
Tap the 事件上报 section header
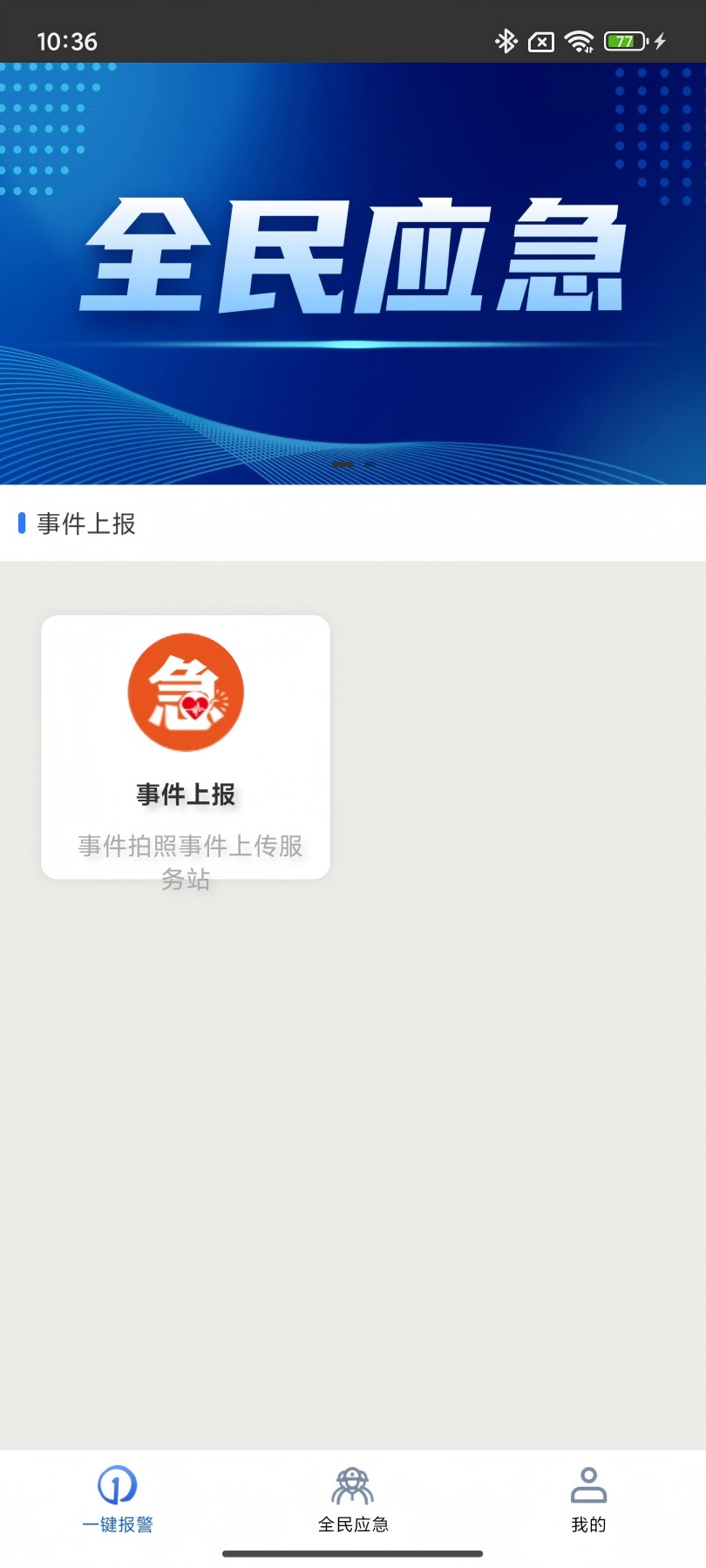[86, 524]
